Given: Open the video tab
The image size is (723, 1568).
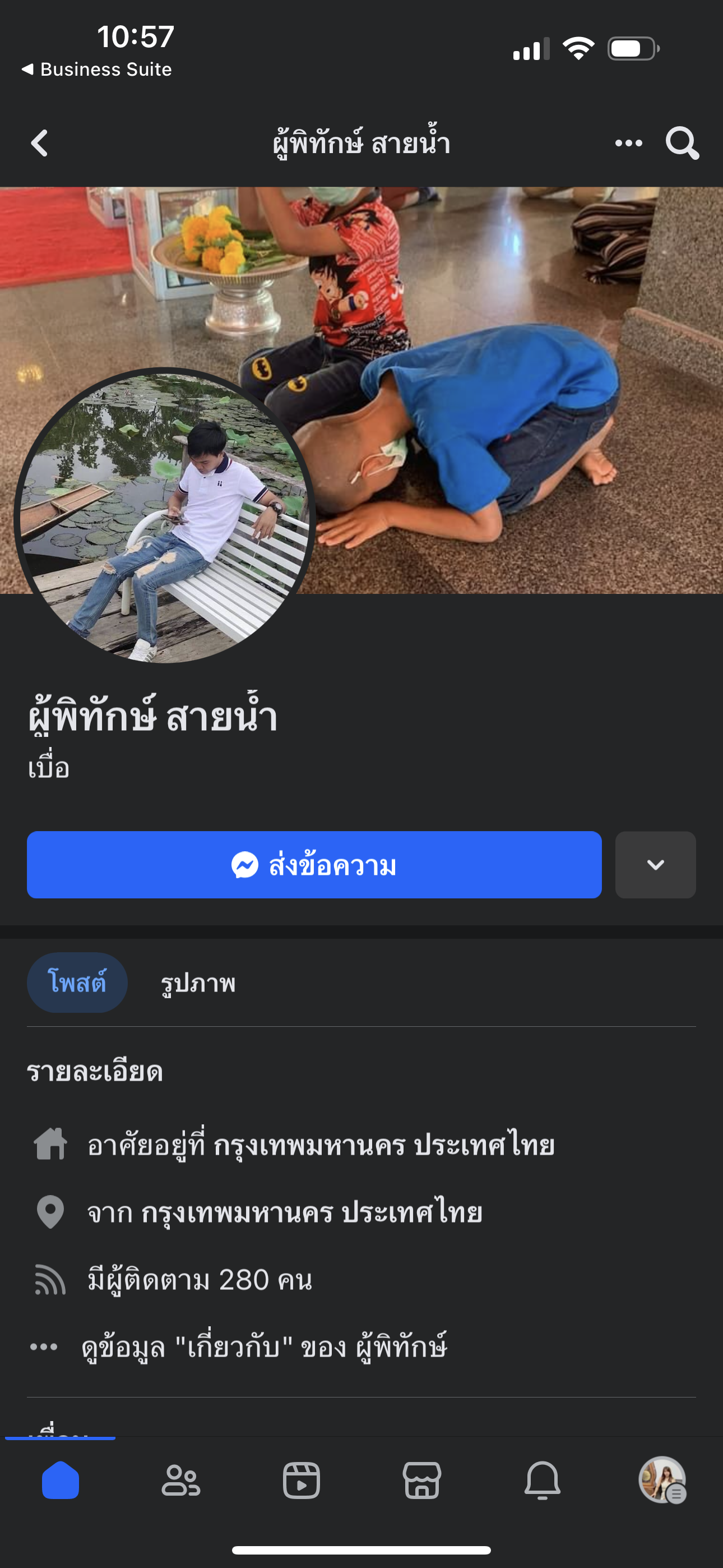Looking at the screenshot, I should point(302,1481).
